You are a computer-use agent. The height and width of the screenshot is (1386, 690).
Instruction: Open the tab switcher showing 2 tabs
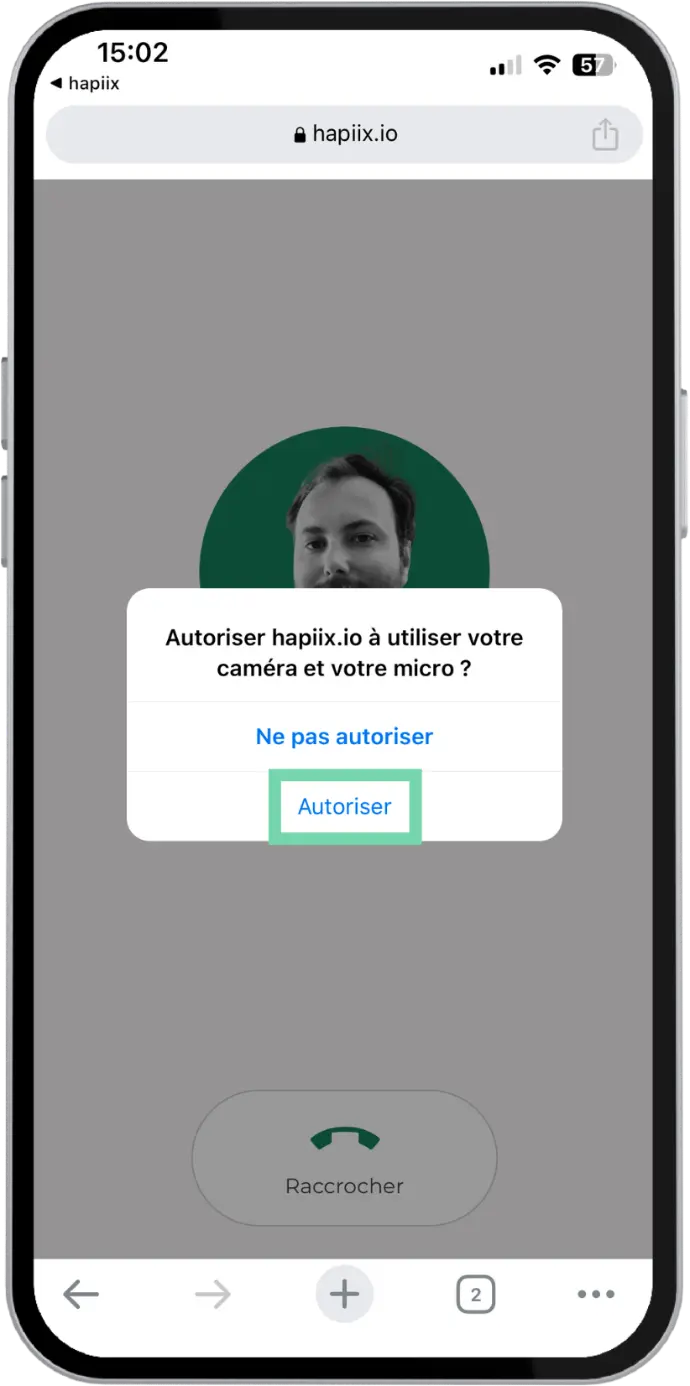(475, 1295)
